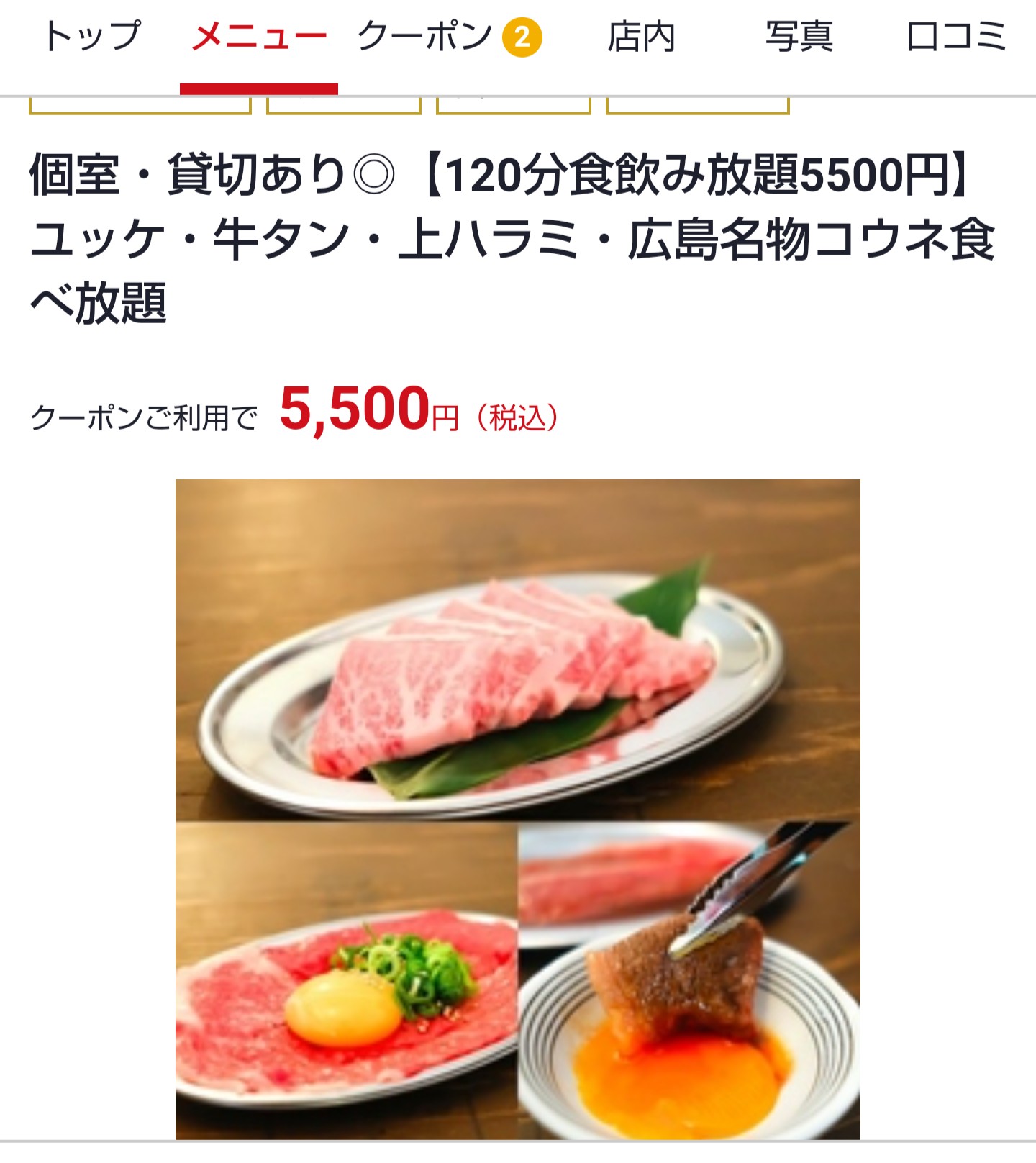Switch to the トップ tab
The height and width of the screenshot is (1163, 1036).
tap(92, 37)
